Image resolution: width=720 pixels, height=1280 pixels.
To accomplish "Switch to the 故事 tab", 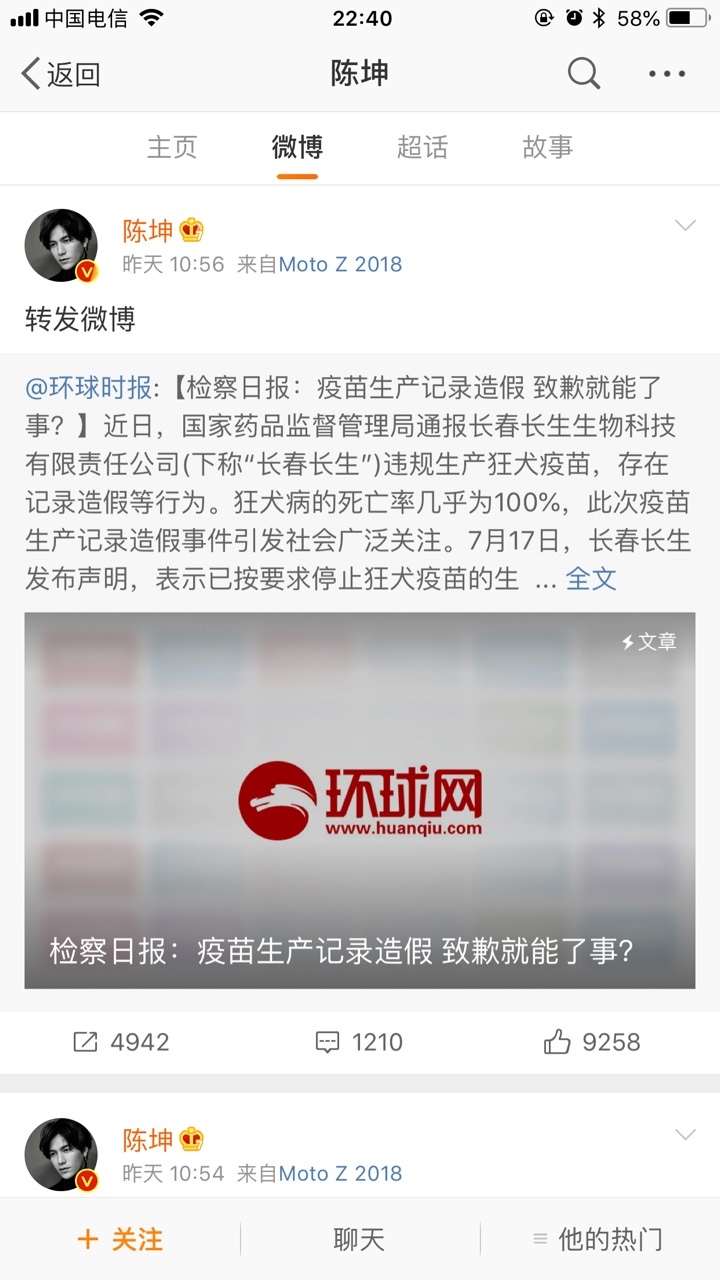I will click(547, 147).
